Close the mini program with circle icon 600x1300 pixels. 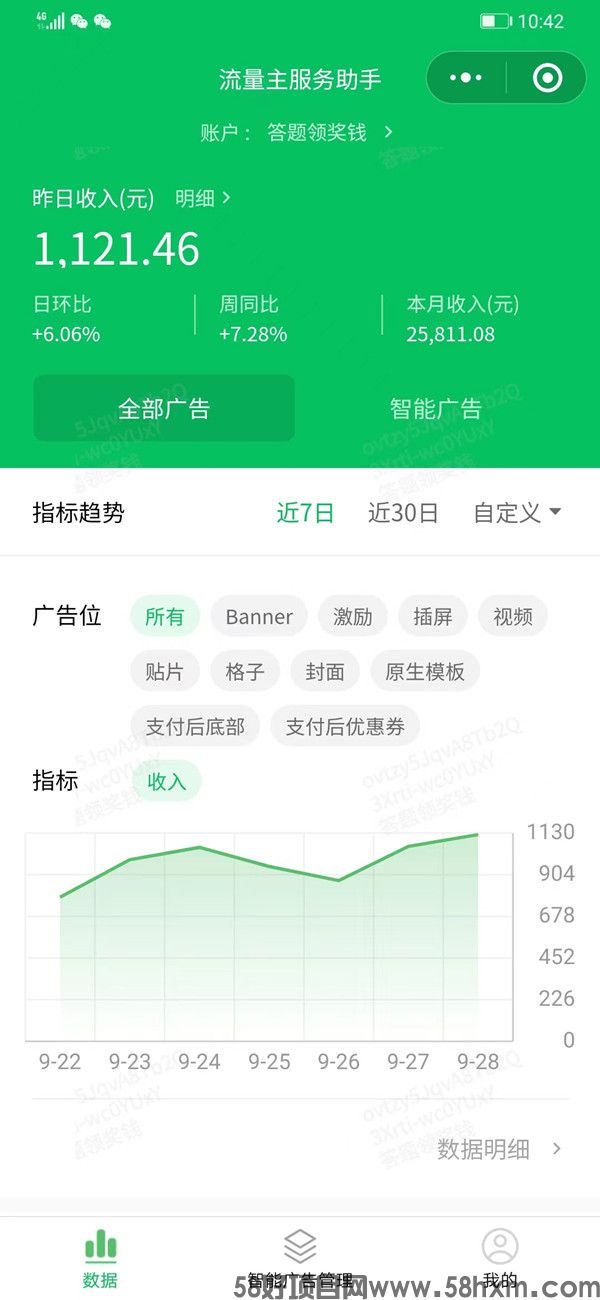[547, 78]
